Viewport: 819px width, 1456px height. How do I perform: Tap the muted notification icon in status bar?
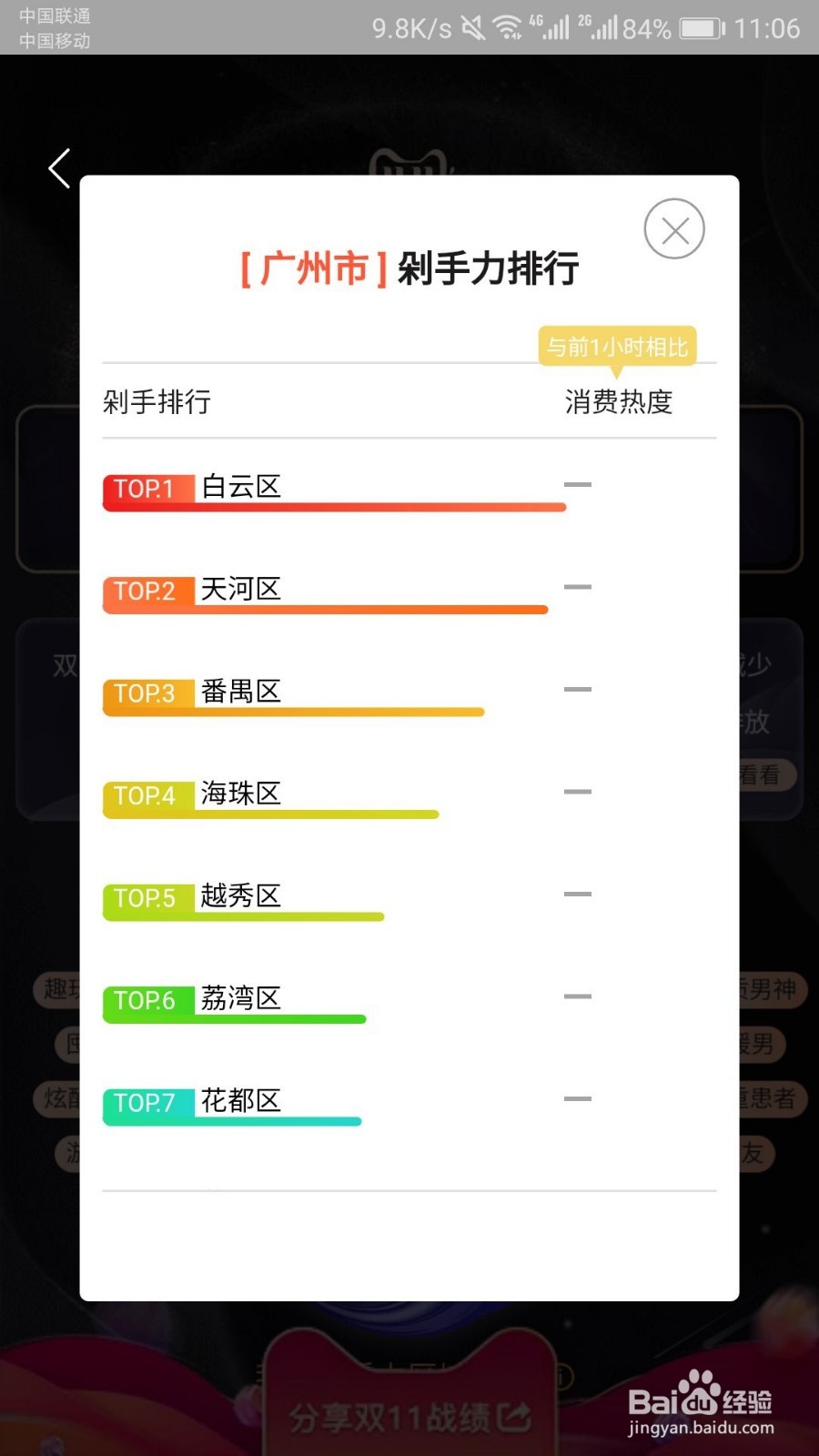tap(470, 26)
